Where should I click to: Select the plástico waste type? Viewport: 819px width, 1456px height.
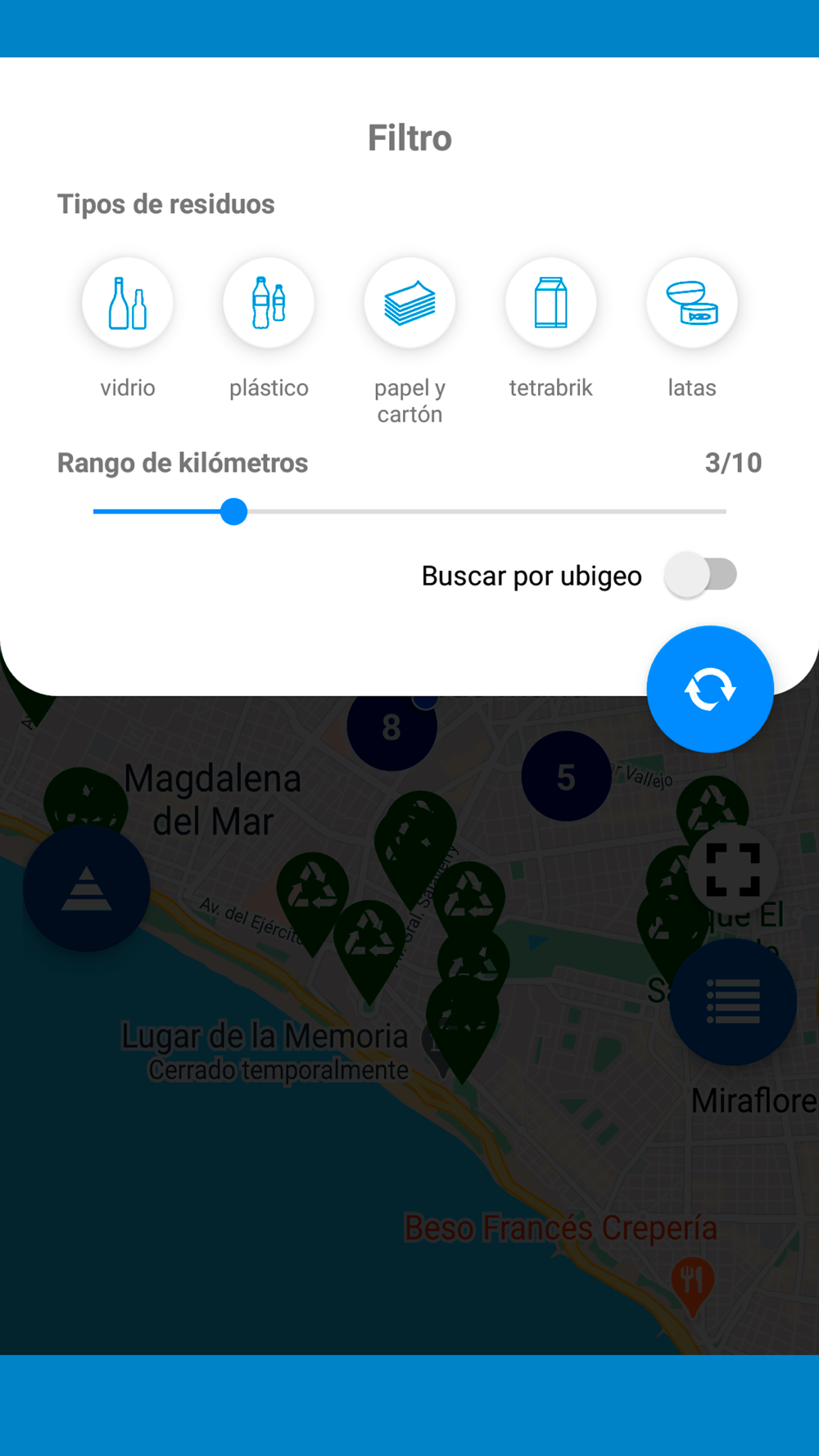pyautogui.click(x=269, y=303)
